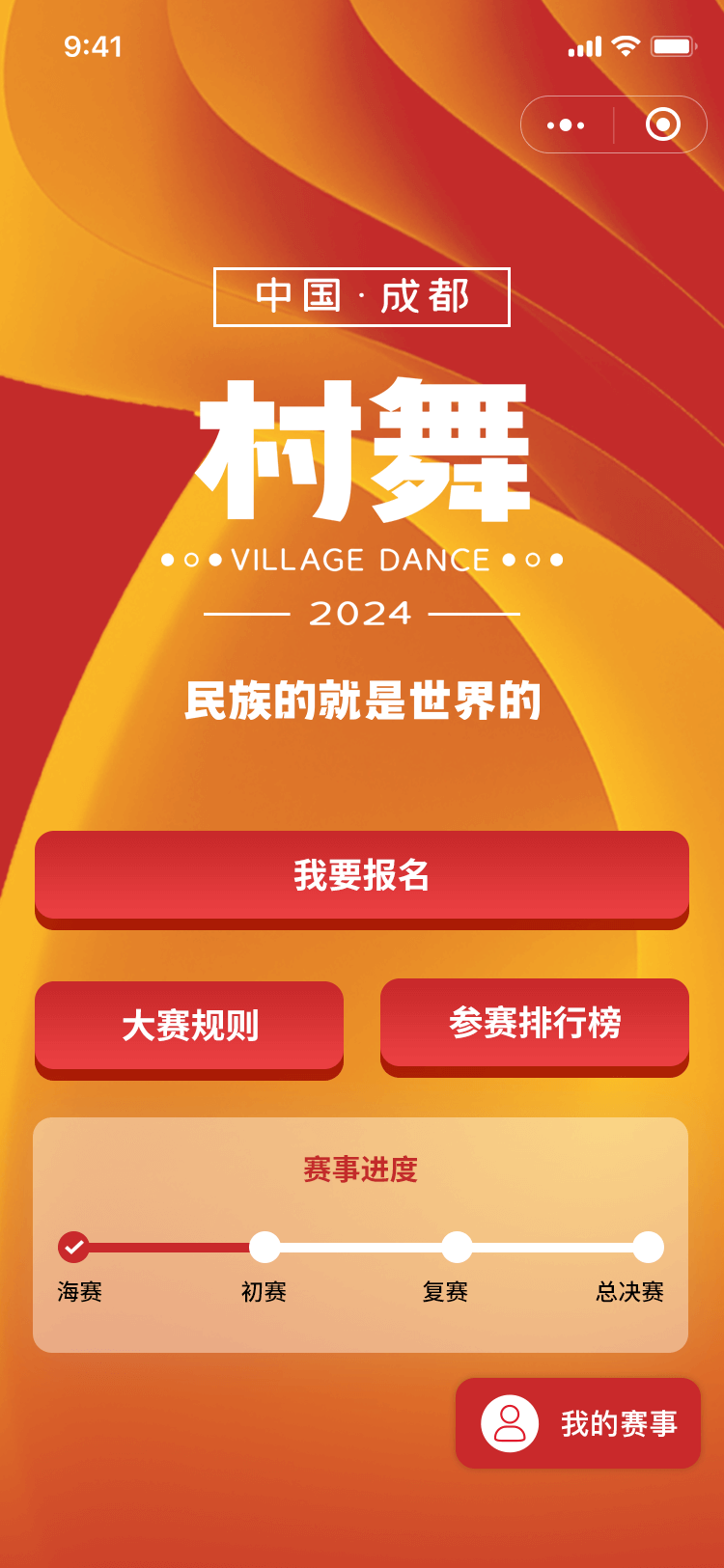This screenshot has height=1568, width=724.
Task: Select the 初赛 progress stage dot
Action: 265,1248
